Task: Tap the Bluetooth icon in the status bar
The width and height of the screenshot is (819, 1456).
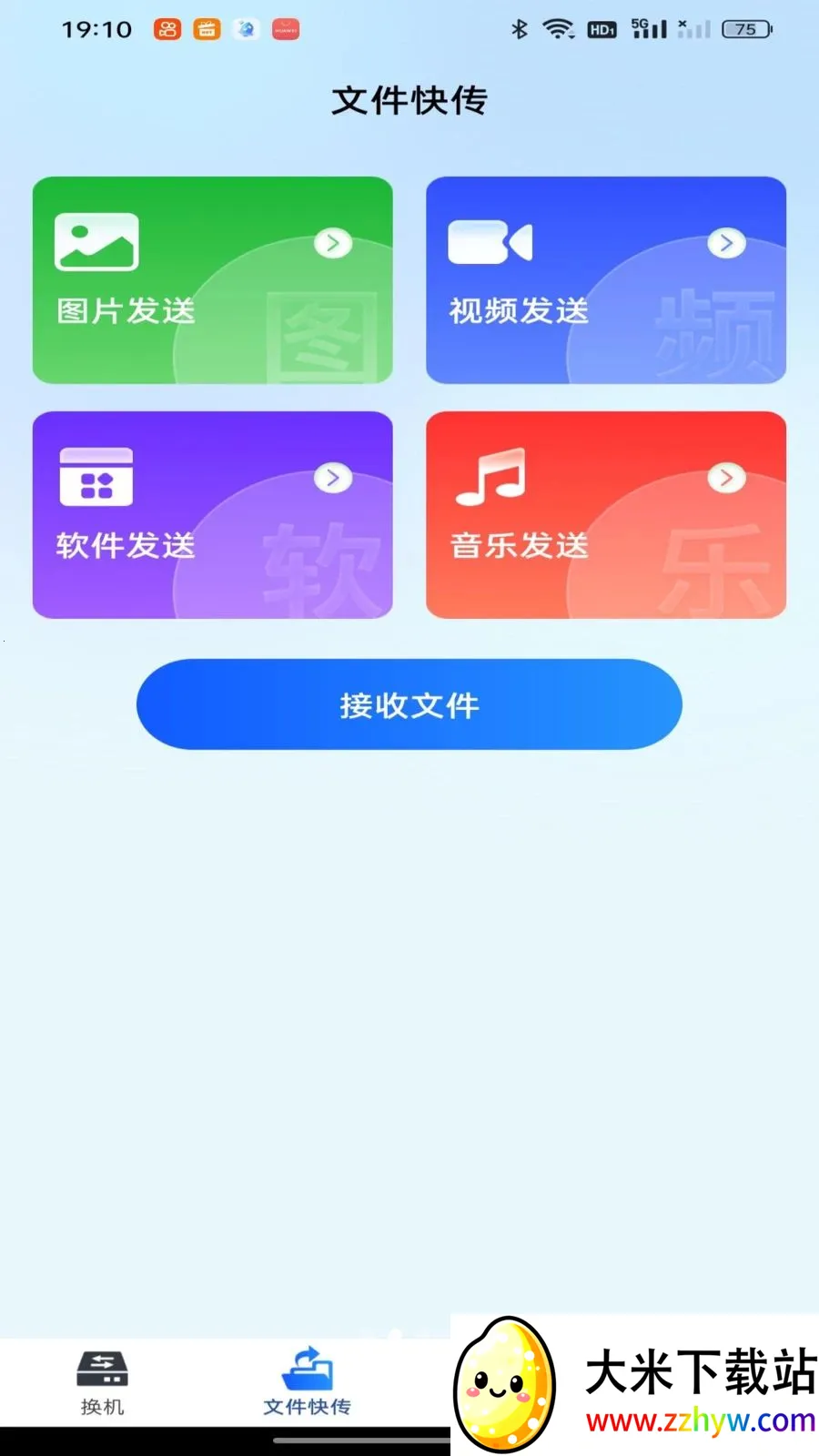Action: coord(519,29)
